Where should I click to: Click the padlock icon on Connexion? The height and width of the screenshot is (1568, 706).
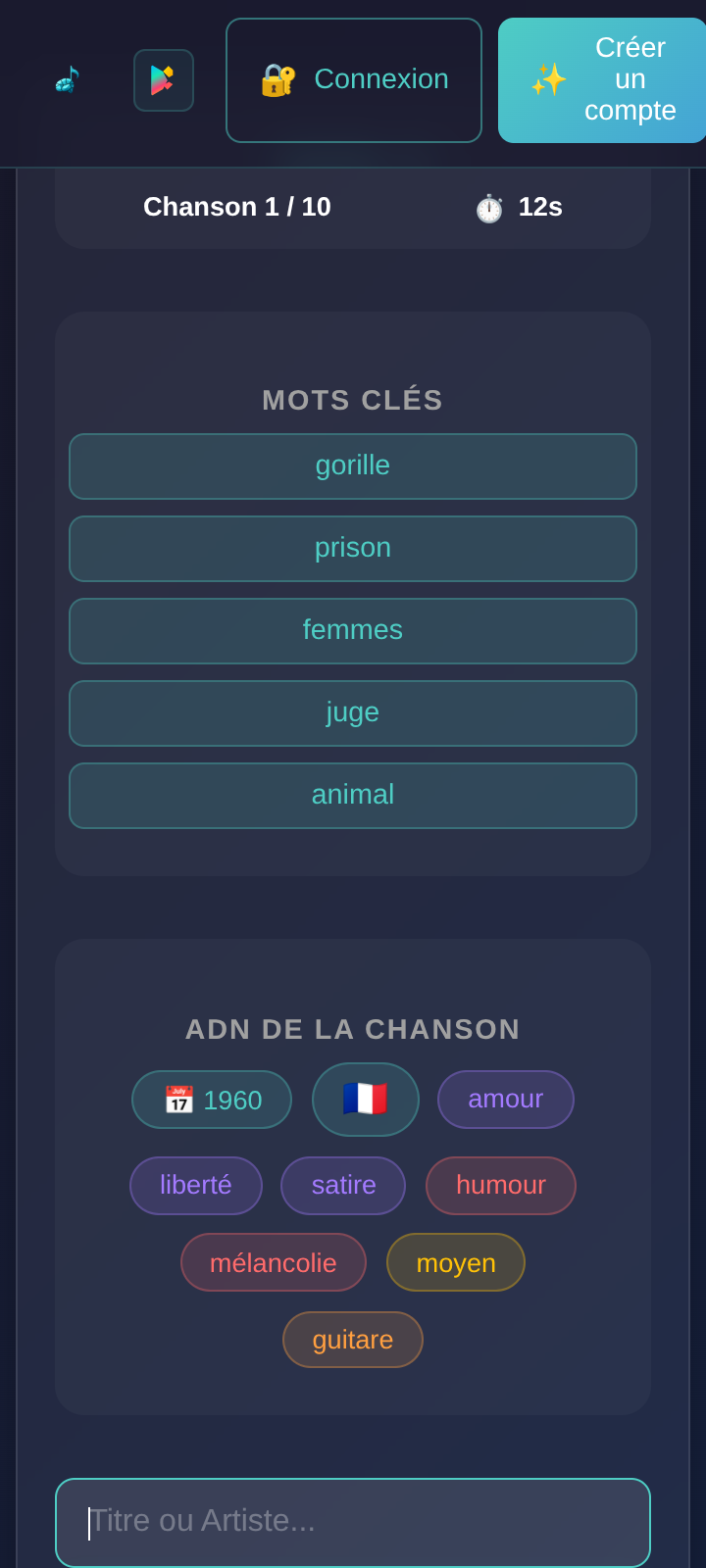click(x=277, y=78)
